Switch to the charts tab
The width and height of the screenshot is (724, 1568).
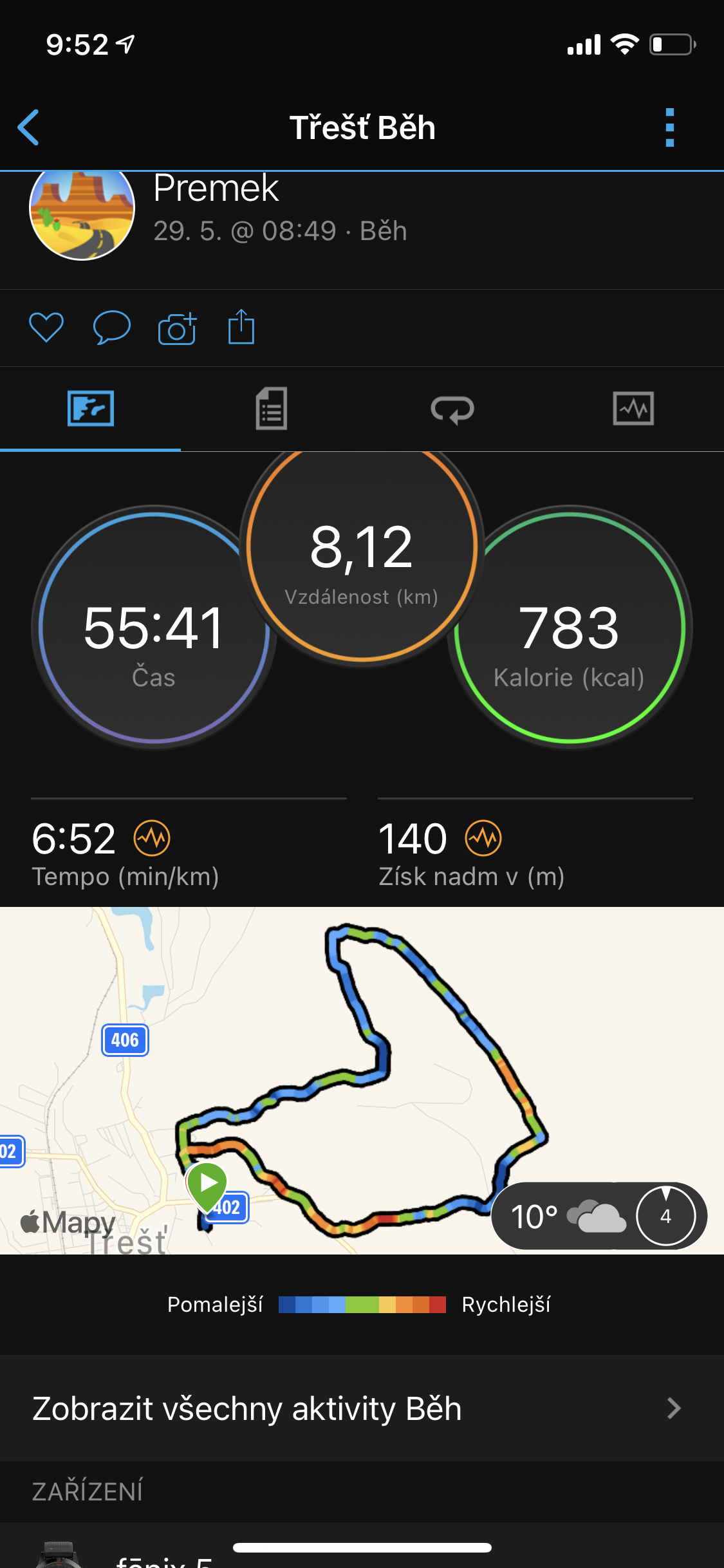633,409
